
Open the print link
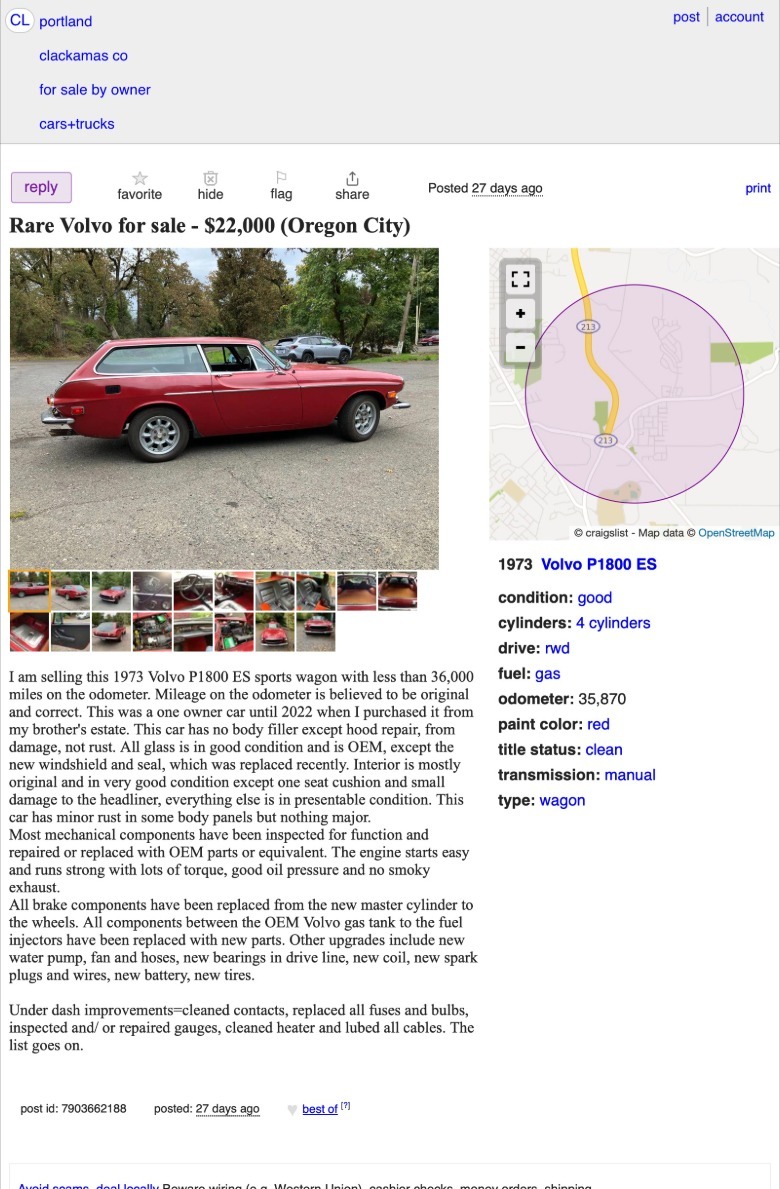pos(758,188)
